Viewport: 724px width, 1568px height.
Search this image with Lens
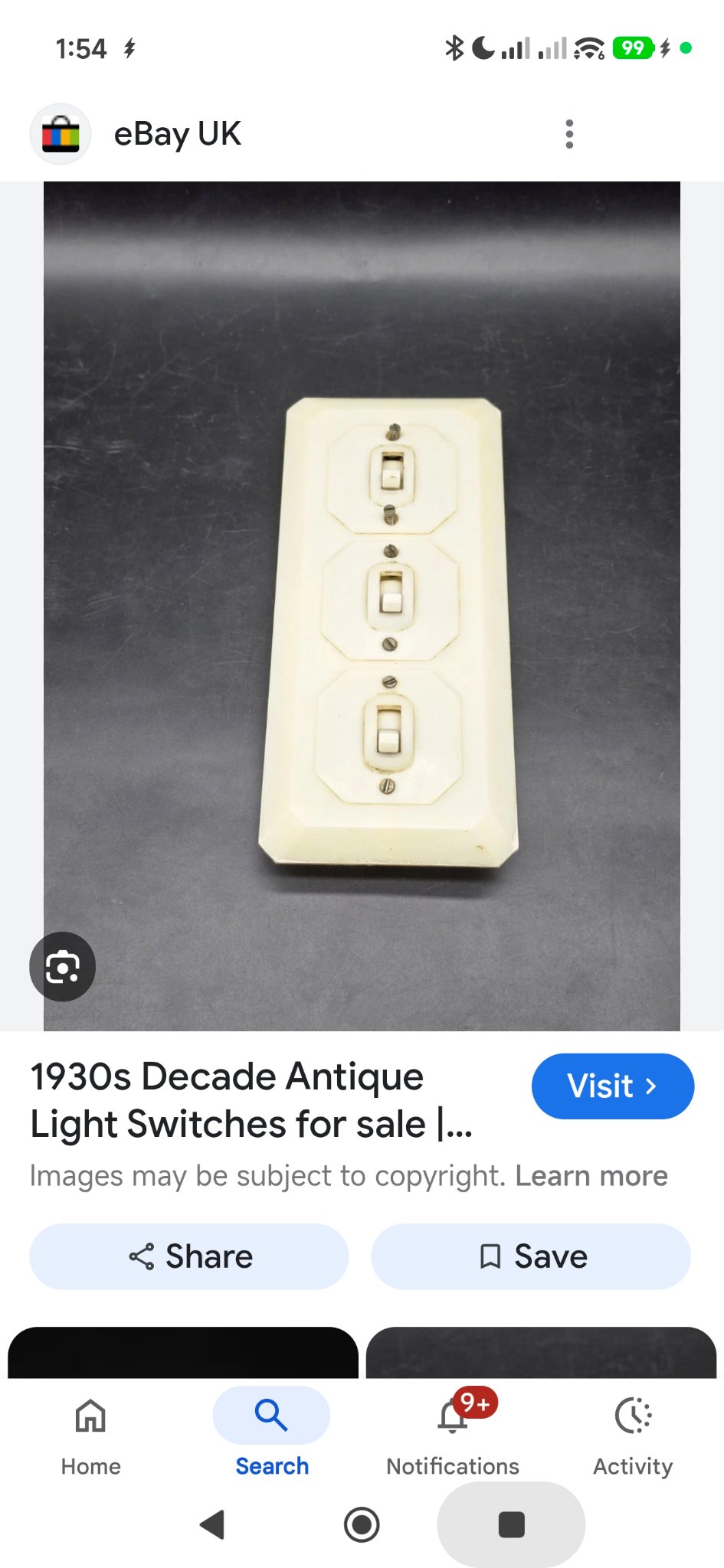point(62,966)
